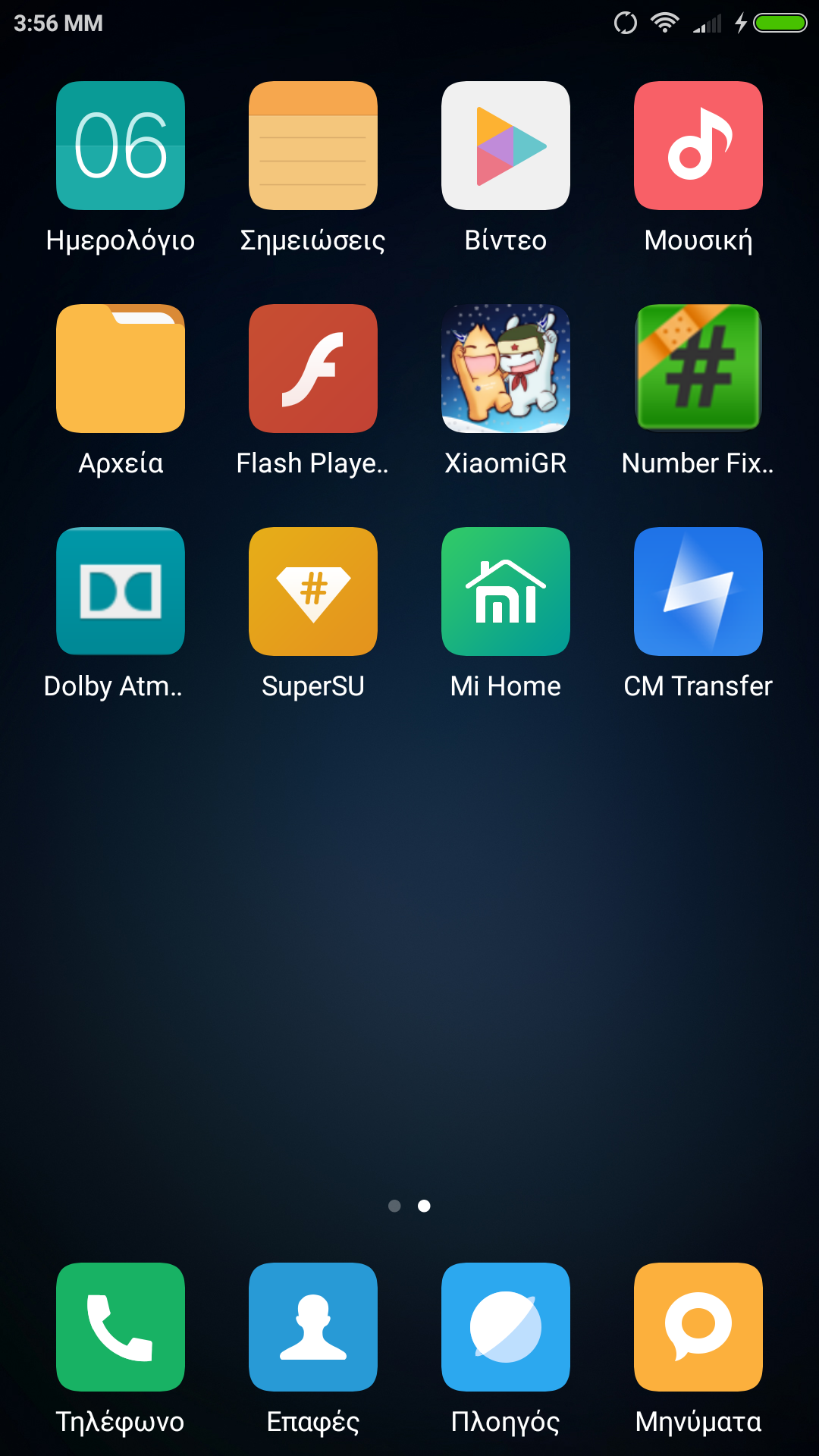Open Επαφές contacts
Image resolution: width=819 pixels, height=1456 pixels.
click(x=313, y=1327)
